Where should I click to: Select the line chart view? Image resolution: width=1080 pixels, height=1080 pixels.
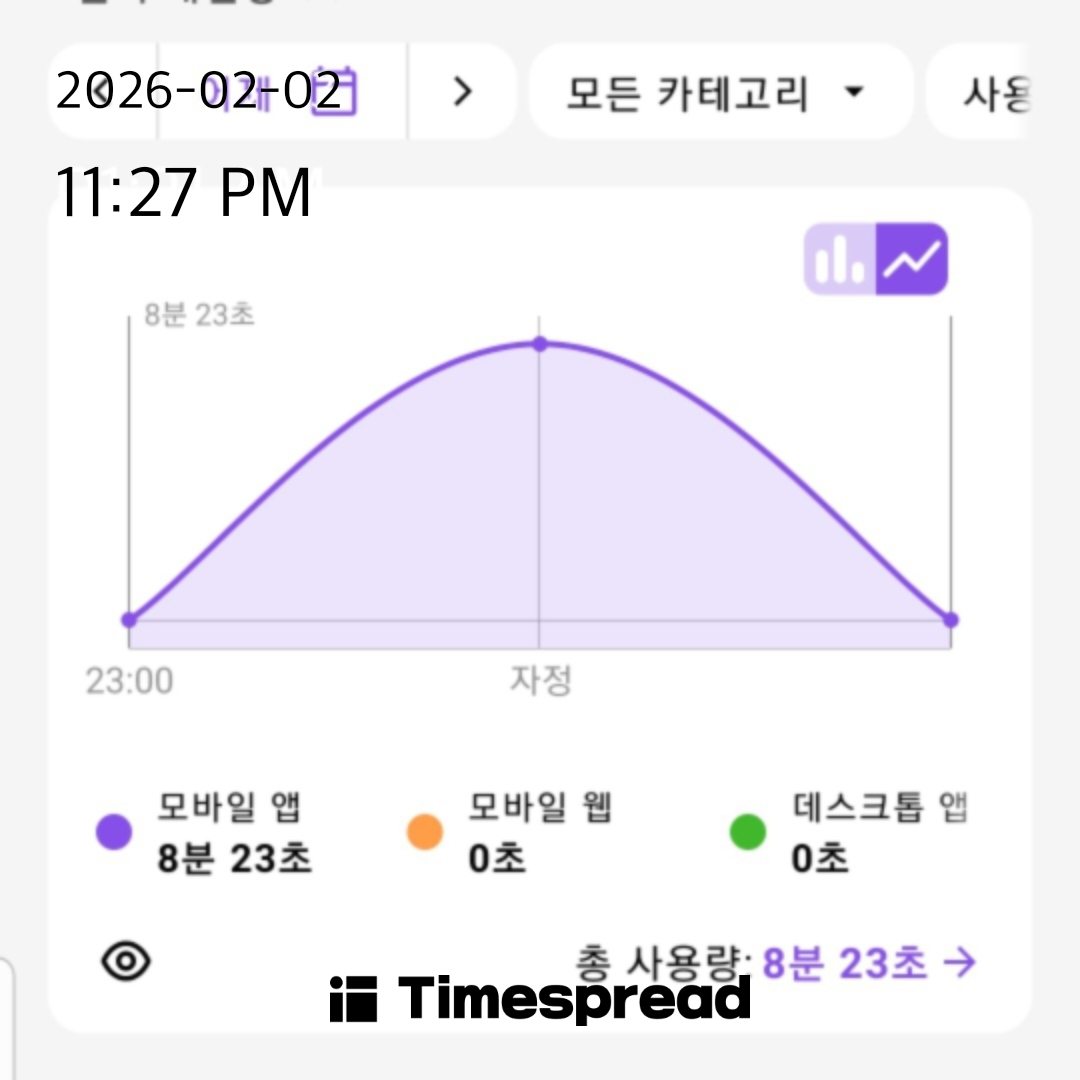(x=912, y=259)
